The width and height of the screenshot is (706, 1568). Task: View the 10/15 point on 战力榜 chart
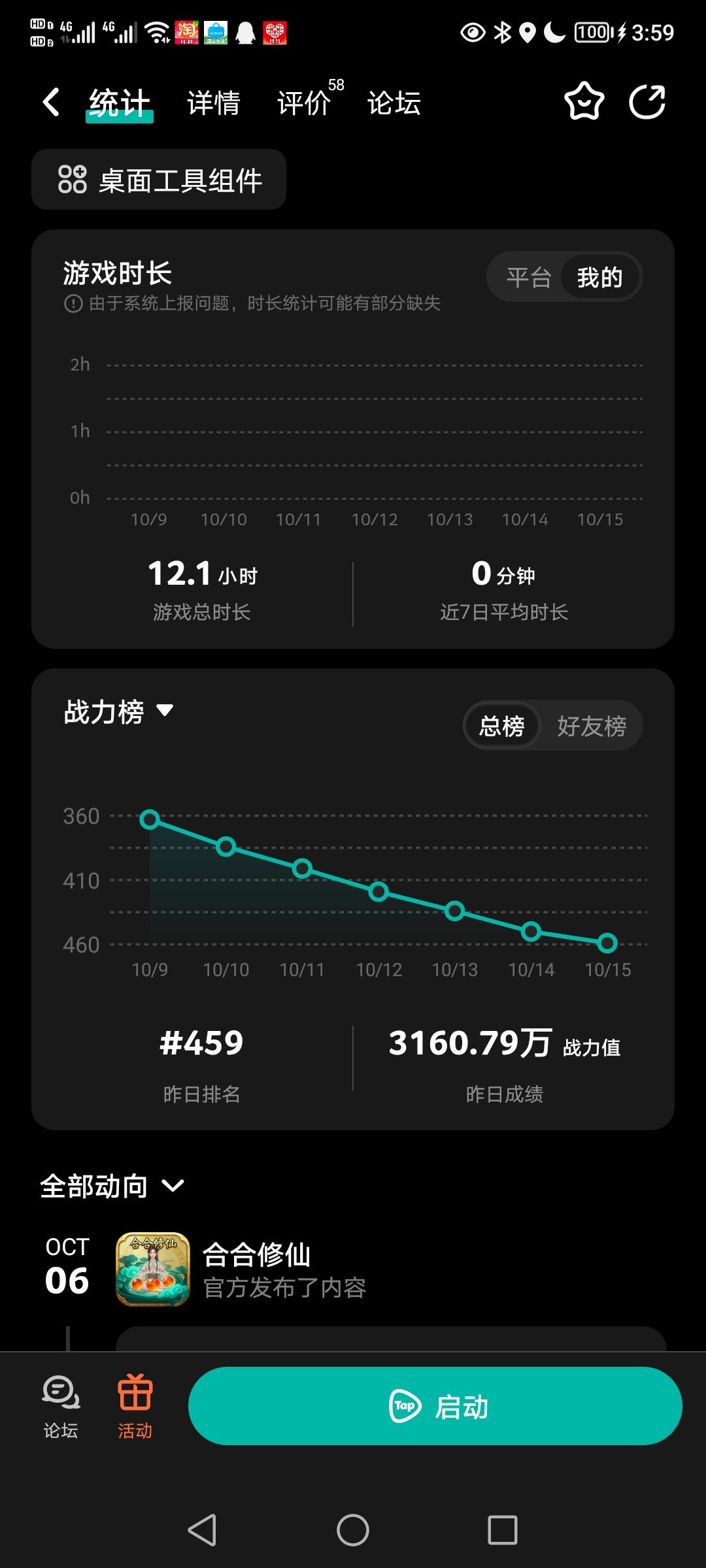tap(607, 943)
